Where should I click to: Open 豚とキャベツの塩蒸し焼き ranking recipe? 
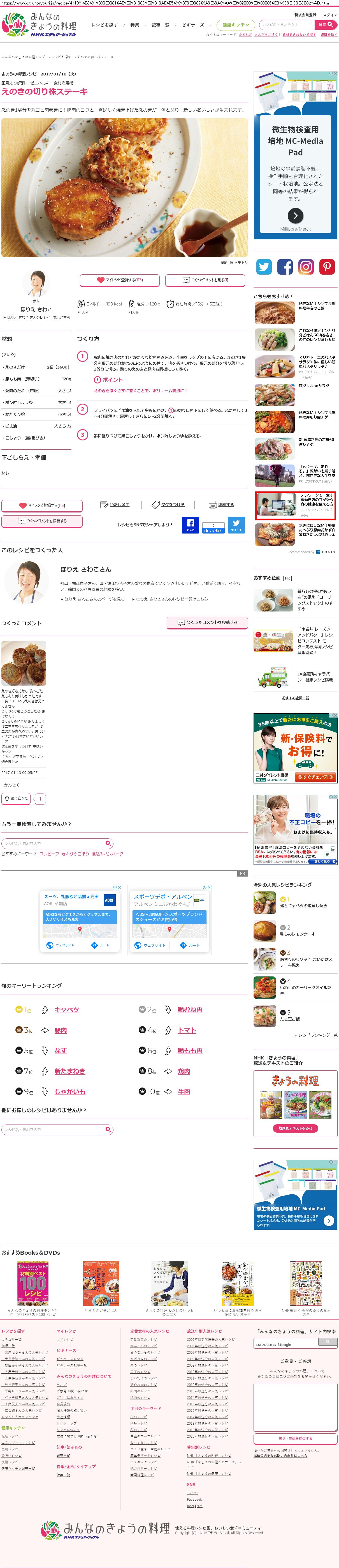click(303, 906)
